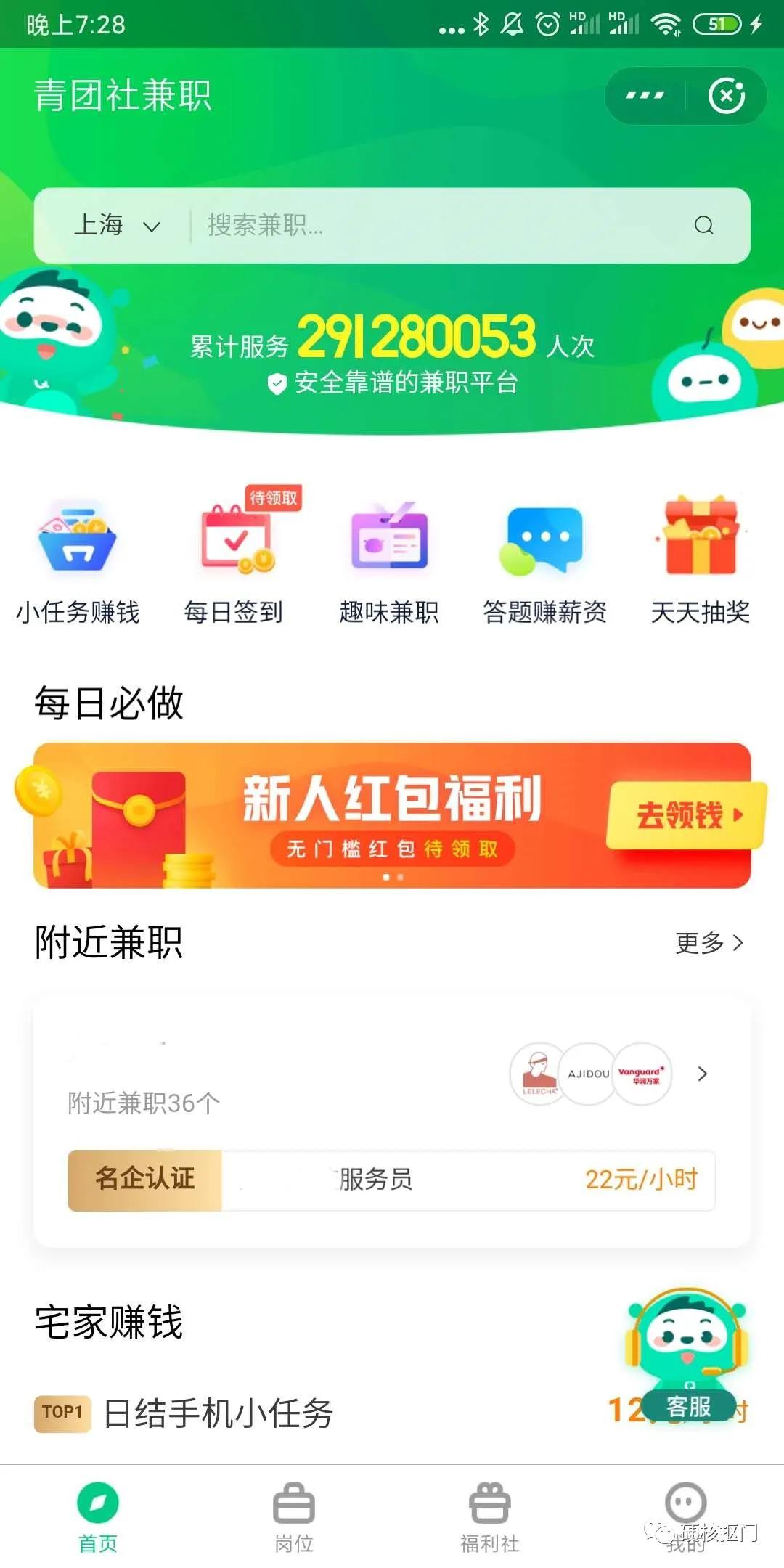Switch to the 岗位 tab

click(x=294, y=1514)
